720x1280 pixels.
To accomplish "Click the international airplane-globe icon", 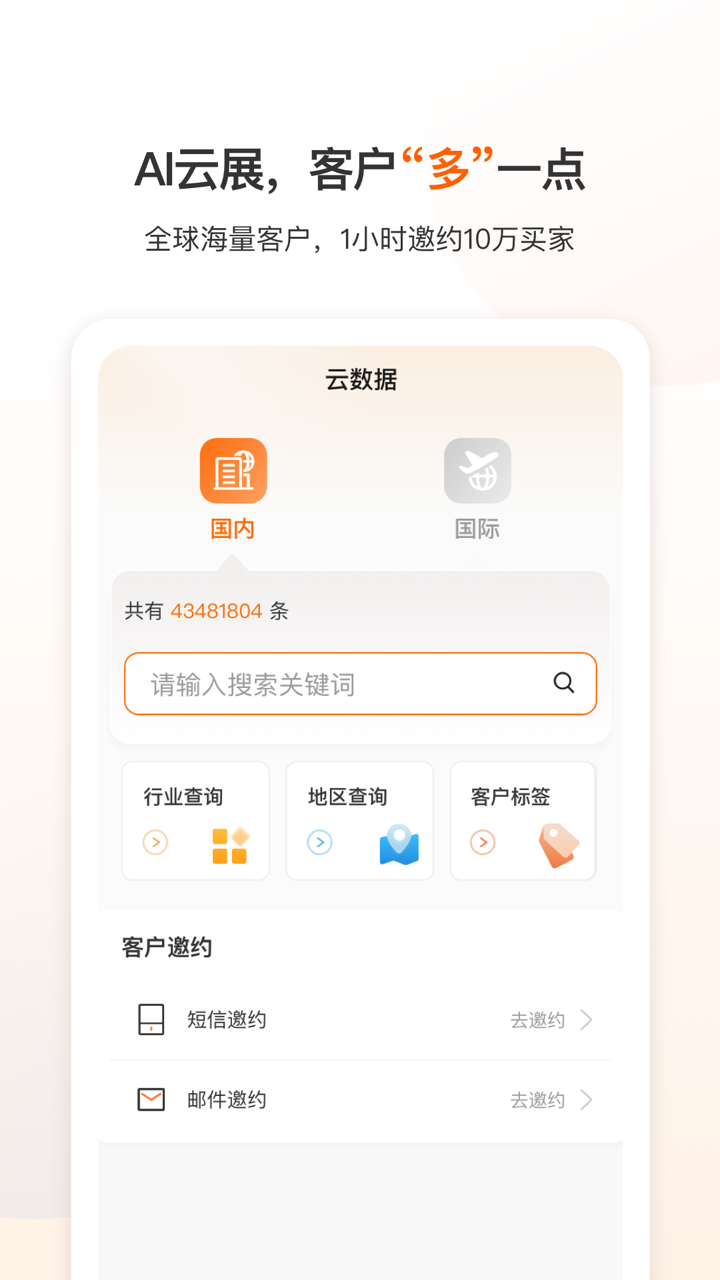I will [476, 470].
